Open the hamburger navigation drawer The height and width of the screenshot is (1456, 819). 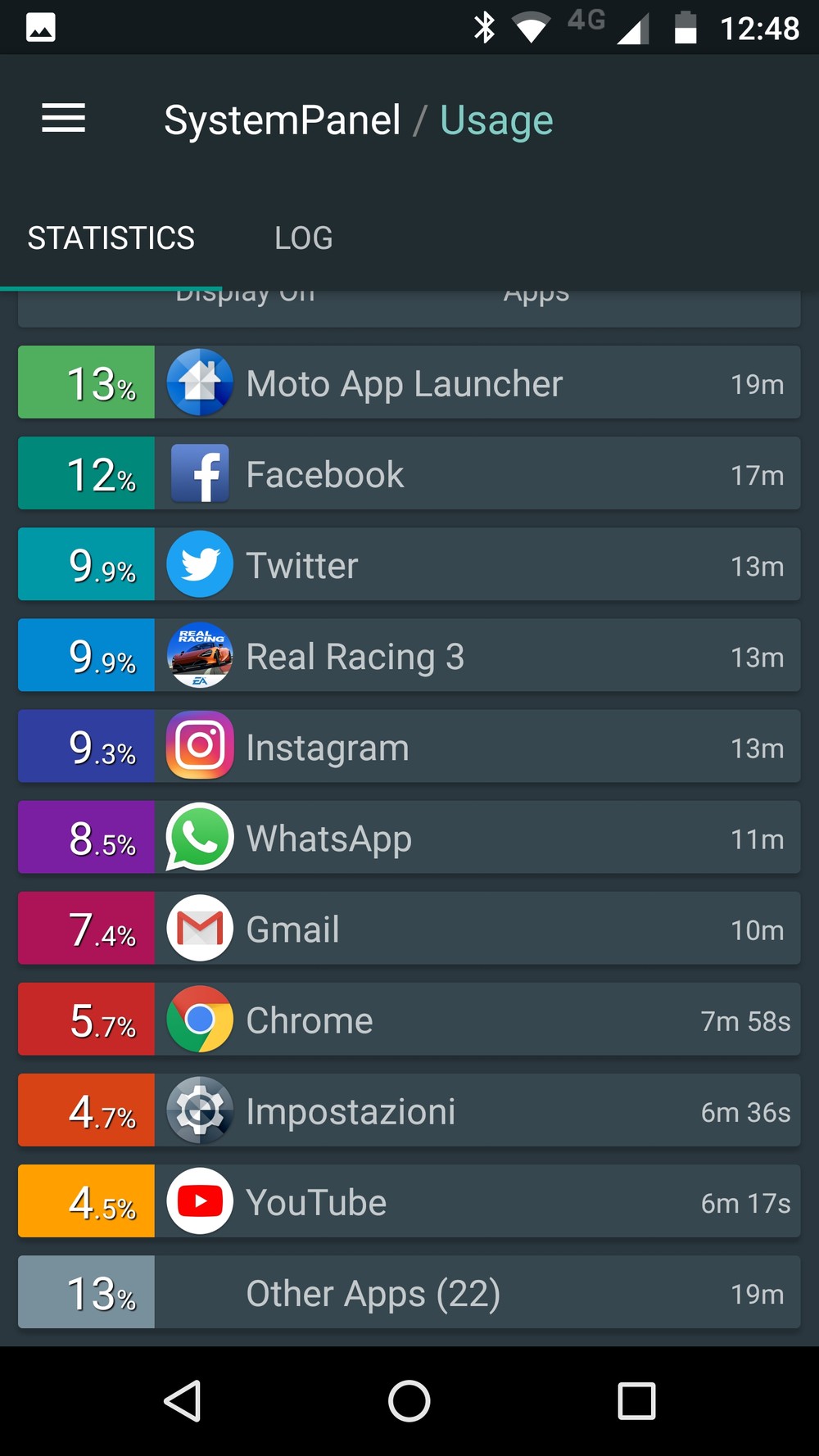pos(64,120)
